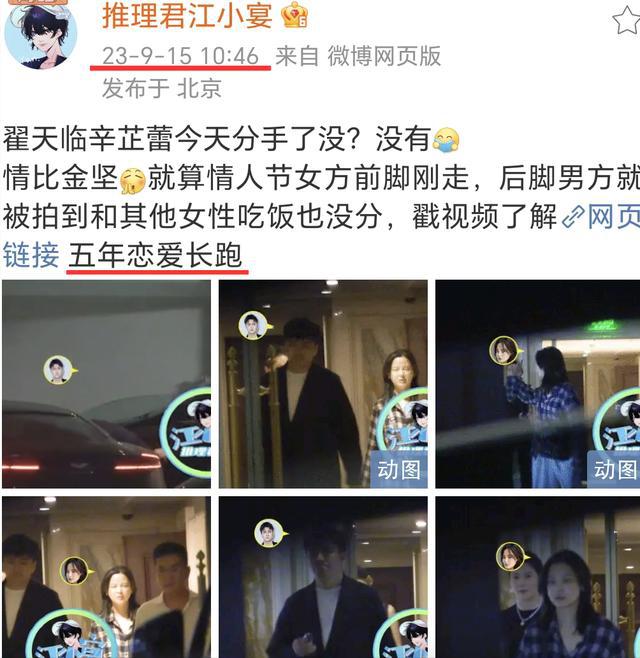Open the third top-row 动图 with the woman in plaid
The width and height of the screenshot is (640, 658).
click(538, 384)
